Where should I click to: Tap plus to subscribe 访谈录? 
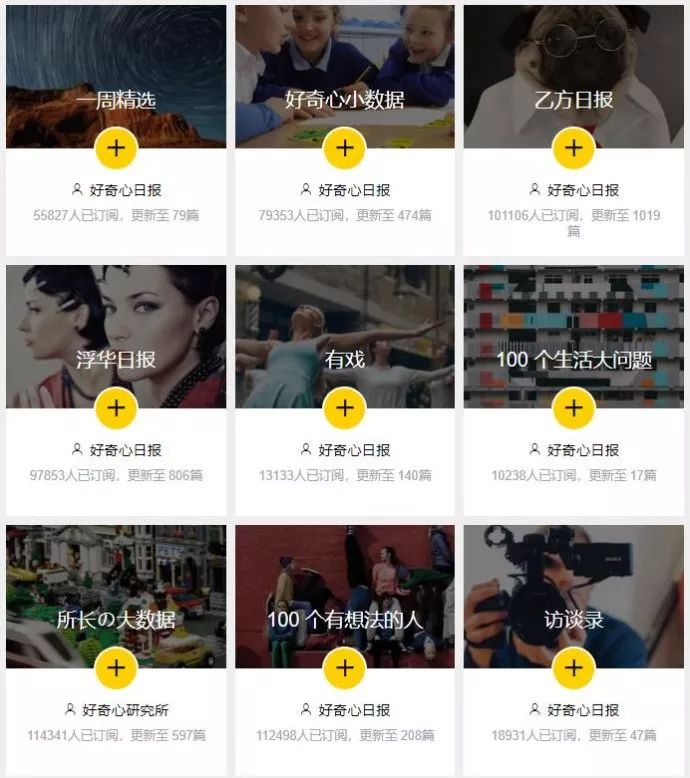pos(574,668)
